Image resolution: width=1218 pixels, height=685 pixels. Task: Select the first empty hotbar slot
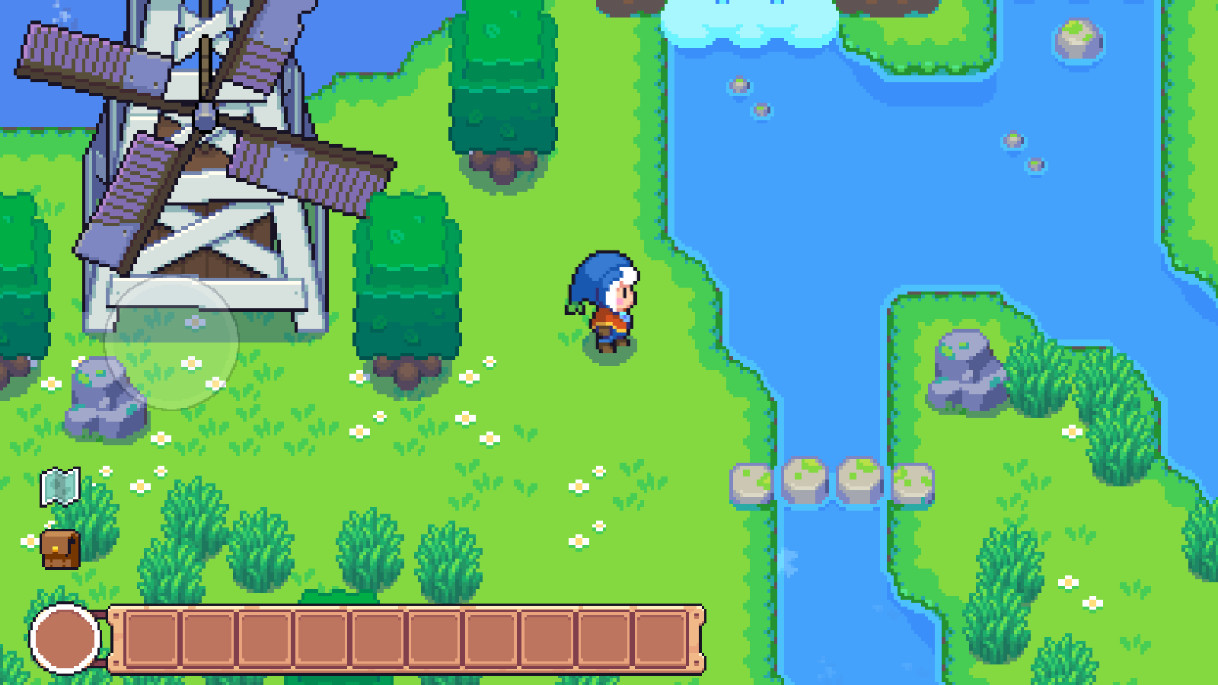(x=150, y=638)
